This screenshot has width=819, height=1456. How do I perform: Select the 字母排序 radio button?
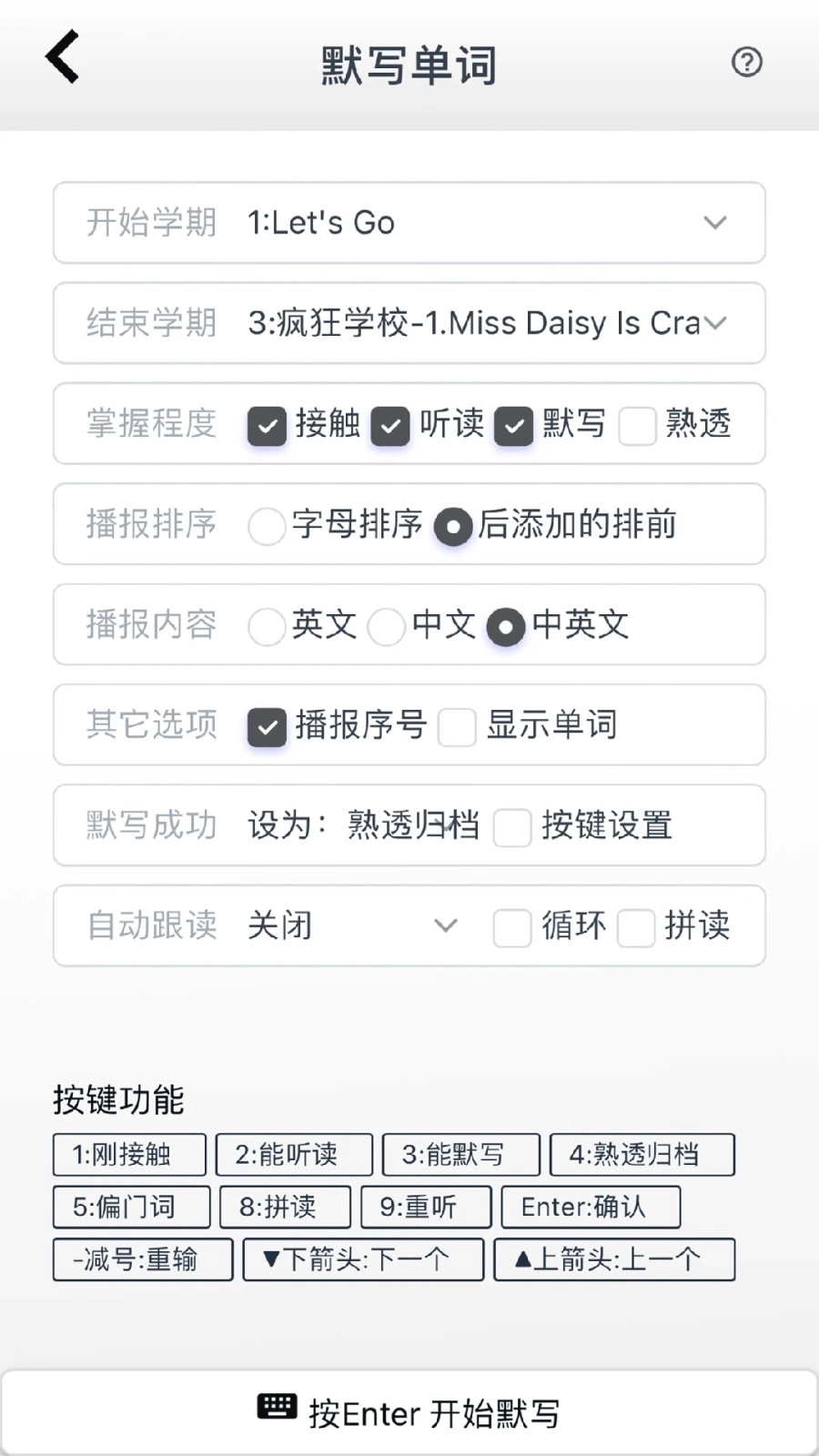pyautogui.click(x=267, y=526)
